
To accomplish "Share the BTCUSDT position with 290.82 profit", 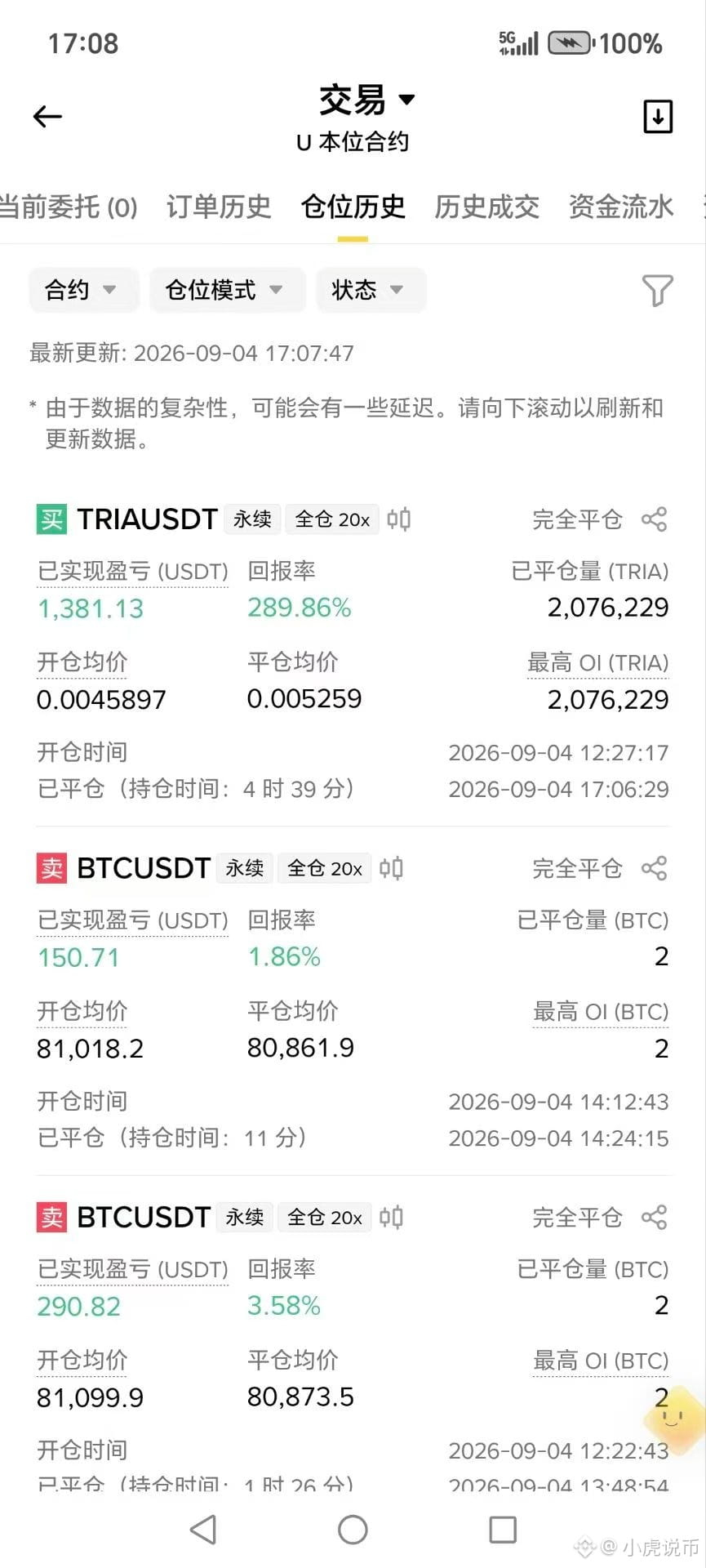I will (655, 1217).
